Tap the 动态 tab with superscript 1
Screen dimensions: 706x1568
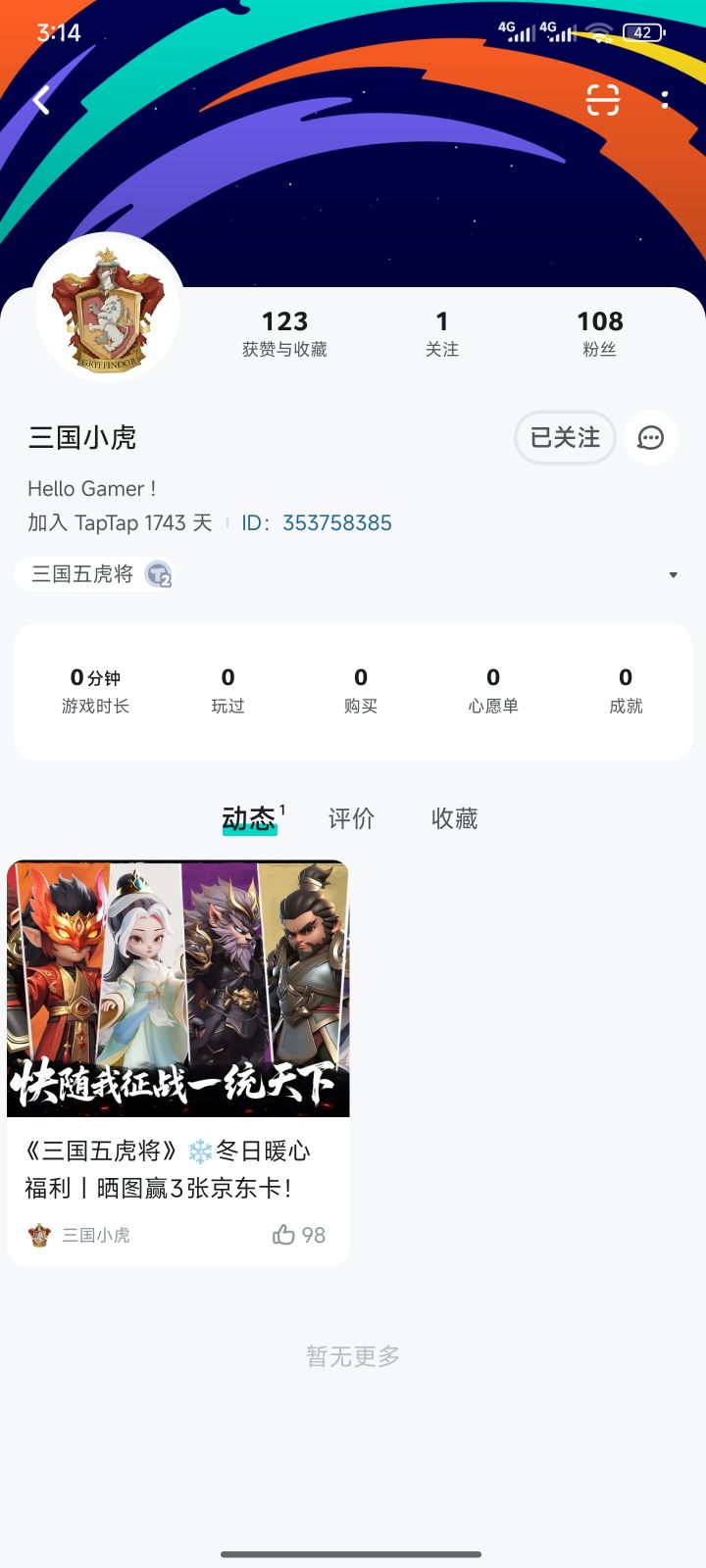pos(250,819)
